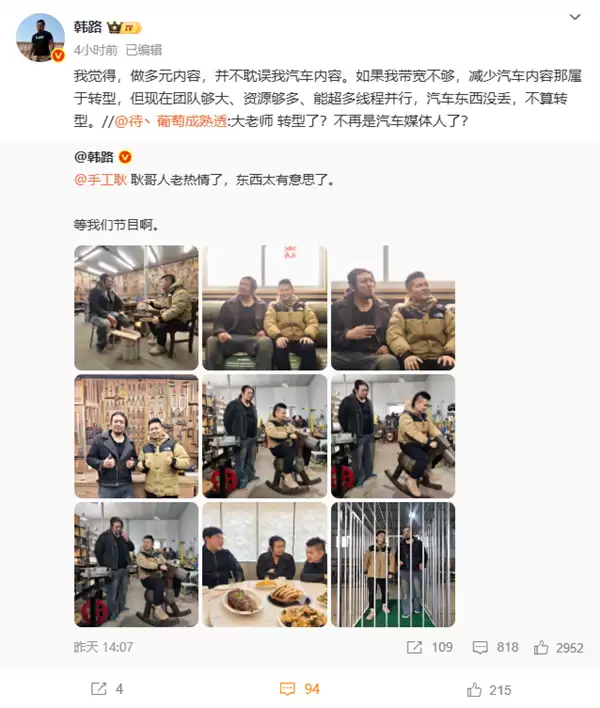Screen dimensions: 600x708
Task: Share this post showing 4 reposts
Action: point(106,689)
